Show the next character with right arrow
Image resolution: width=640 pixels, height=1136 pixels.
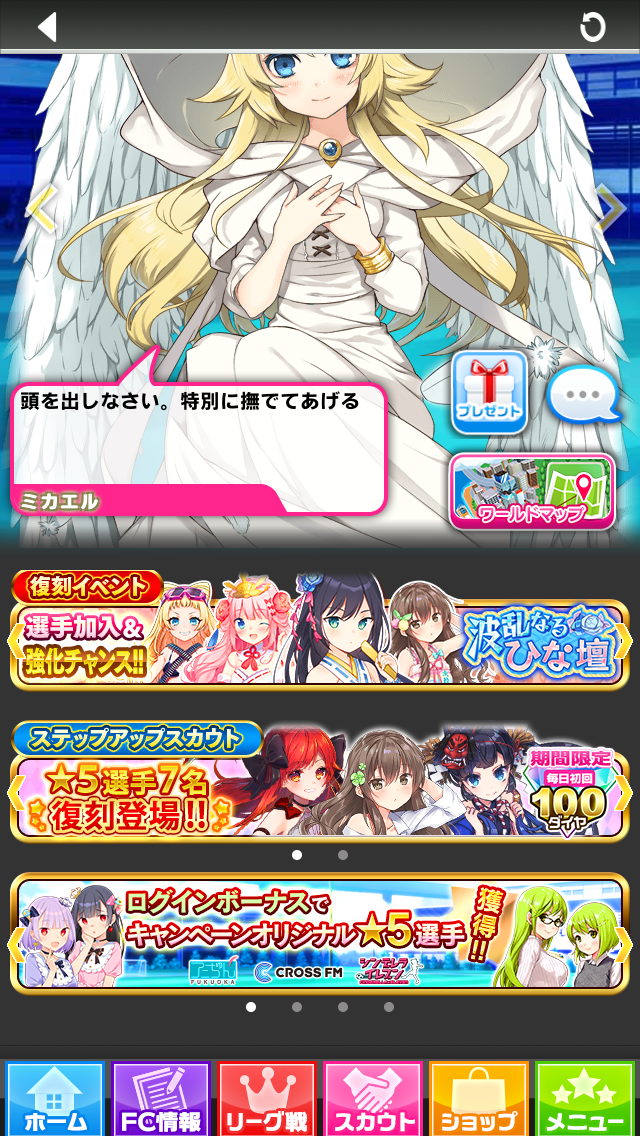pos(609,209)
